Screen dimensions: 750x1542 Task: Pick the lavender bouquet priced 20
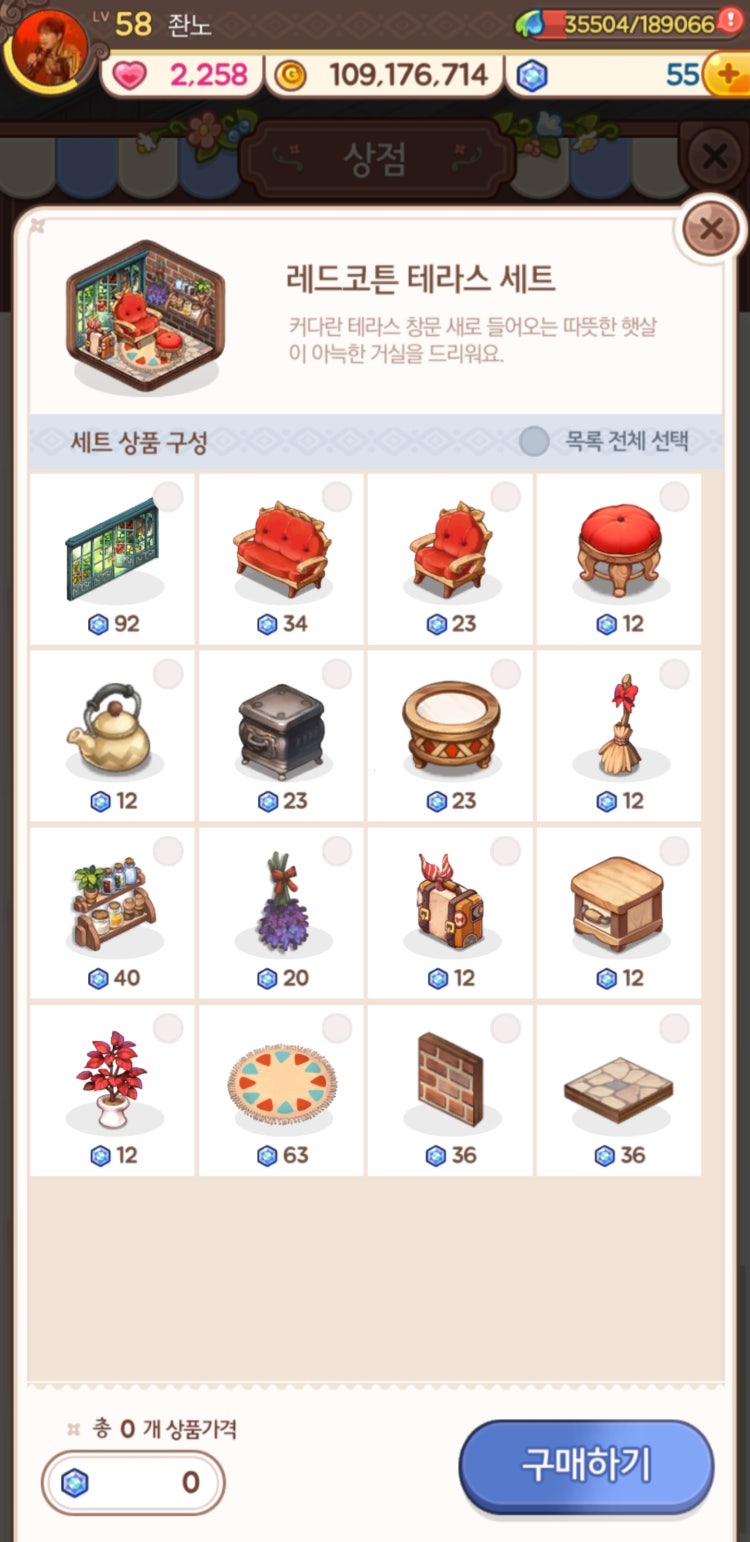pyautogui.click(x=281, y=913)
